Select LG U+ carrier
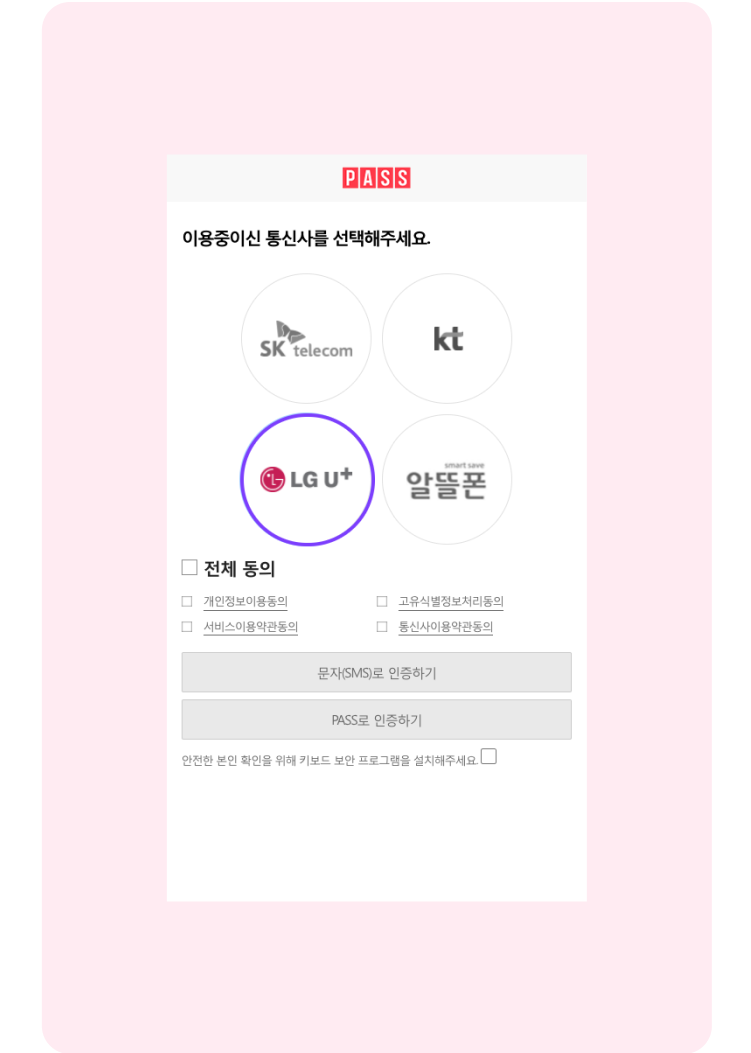Viewport: 751px width, 1053px height. pos(306,480)
